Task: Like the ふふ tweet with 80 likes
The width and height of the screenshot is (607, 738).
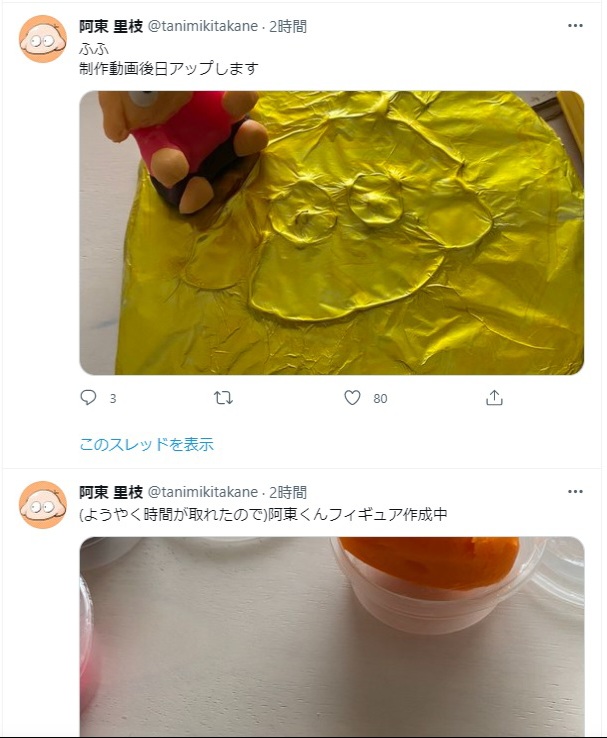Action: [x=352, y=398]
